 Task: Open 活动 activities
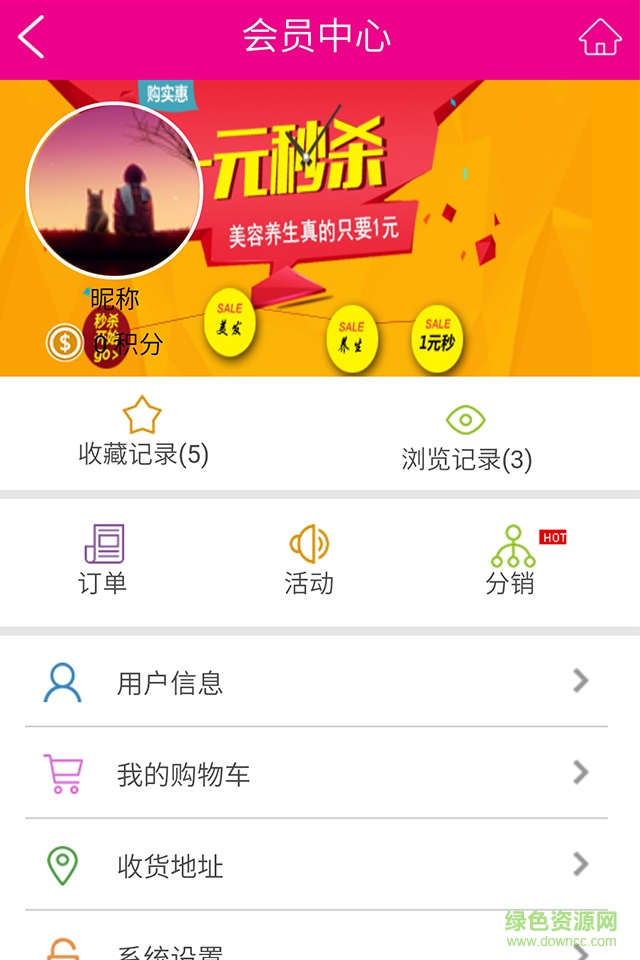[309, 560]
